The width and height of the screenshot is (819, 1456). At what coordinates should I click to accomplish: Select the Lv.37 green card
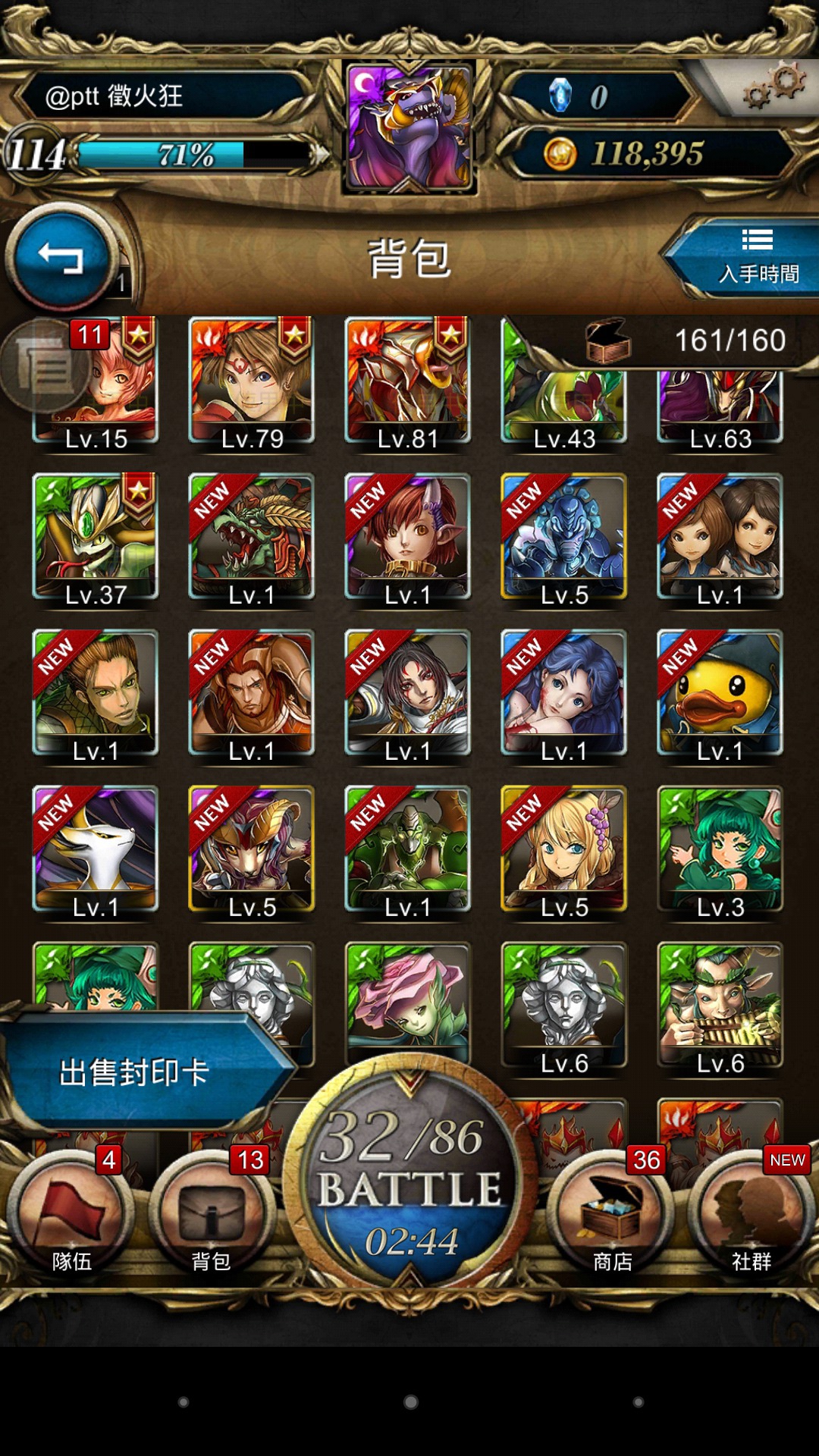96,537
